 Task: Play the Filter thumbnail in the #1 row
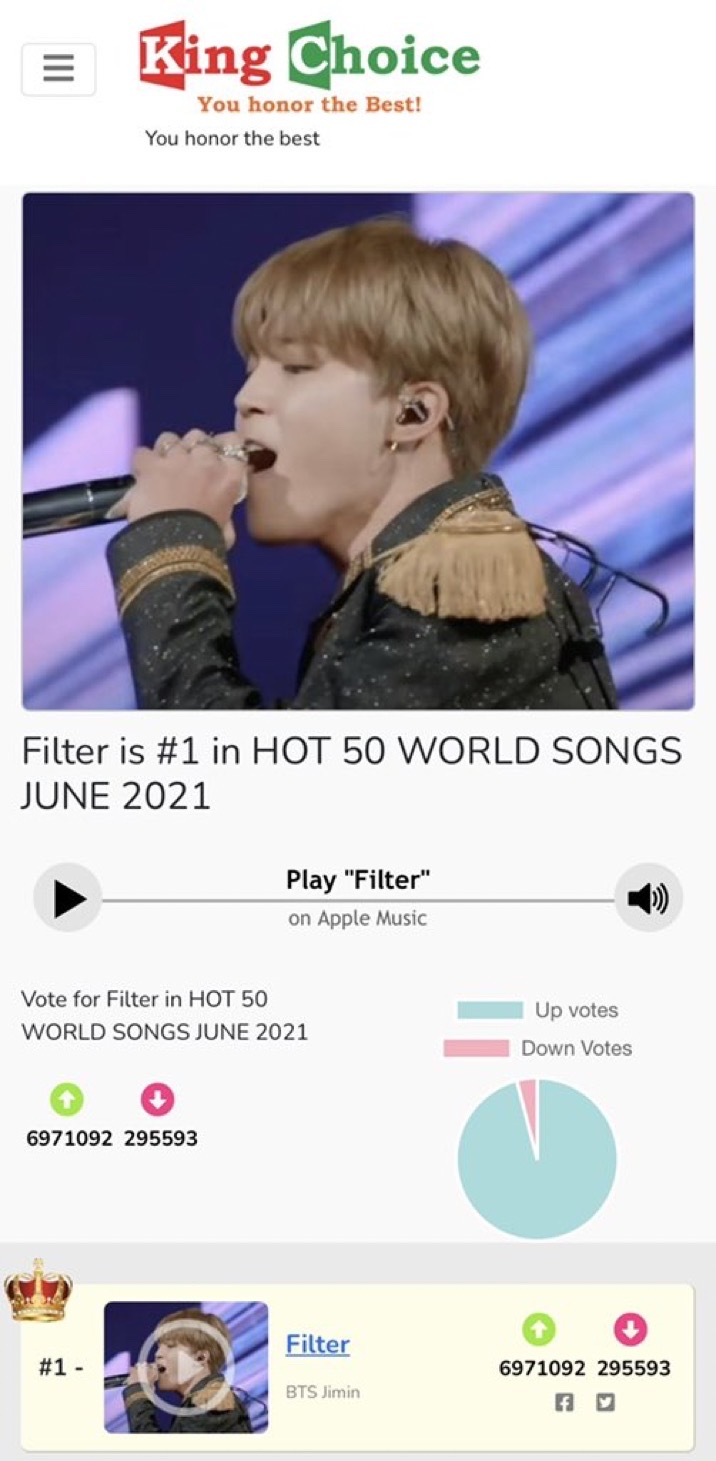tap(186, 1366)
